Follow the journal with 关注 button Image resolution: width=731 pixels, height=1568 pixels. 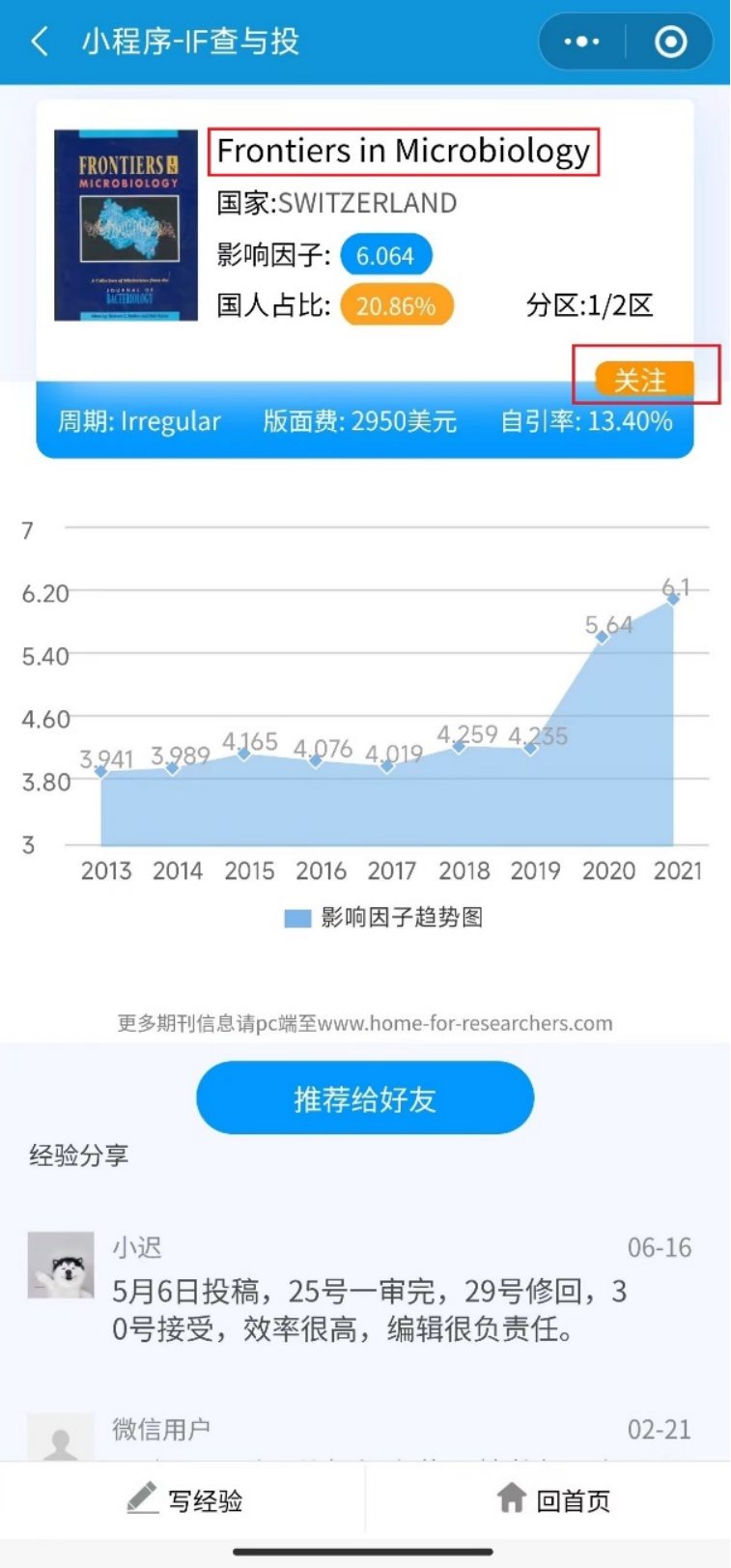point(644,380)
